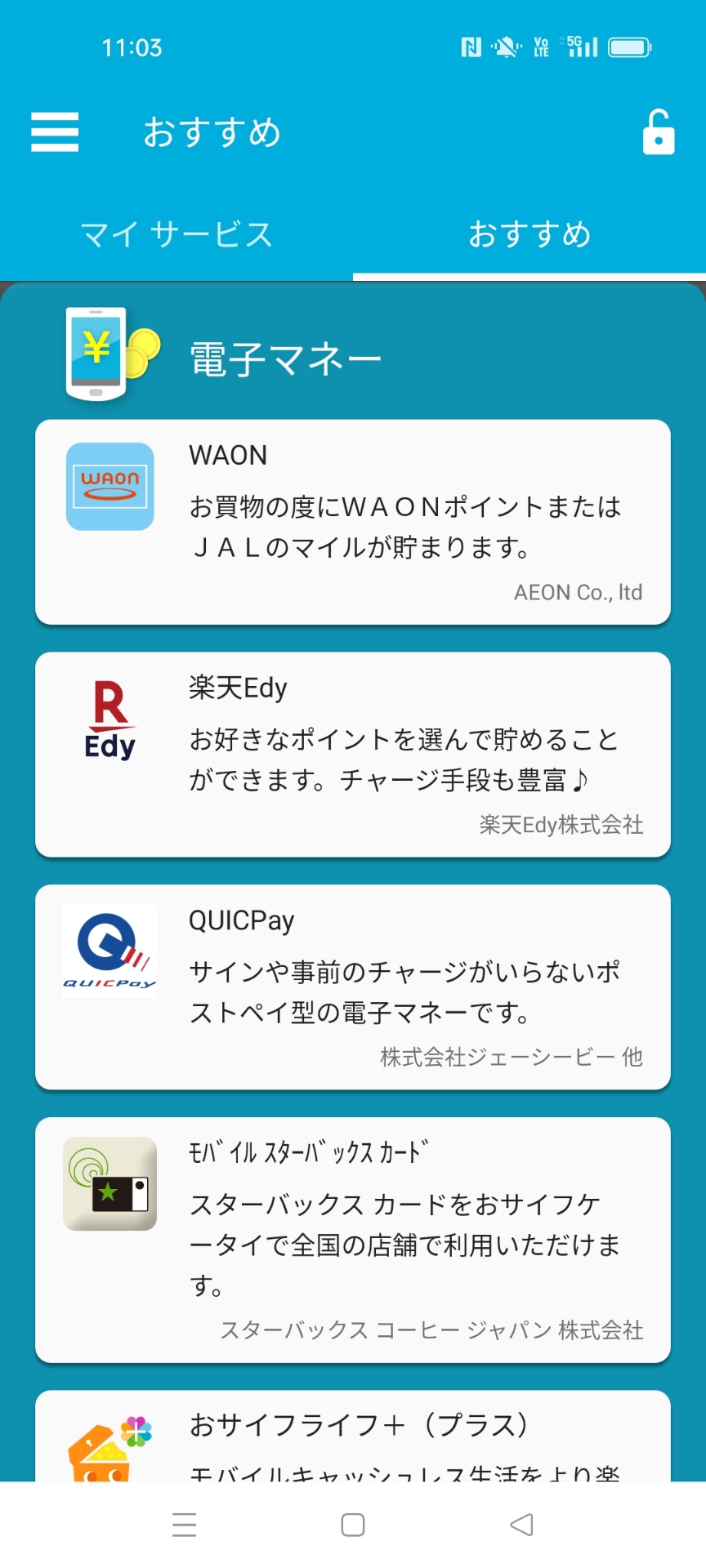Tap the WAON app icon
The width and height of the screenshot is (706, 1568).
109,486
